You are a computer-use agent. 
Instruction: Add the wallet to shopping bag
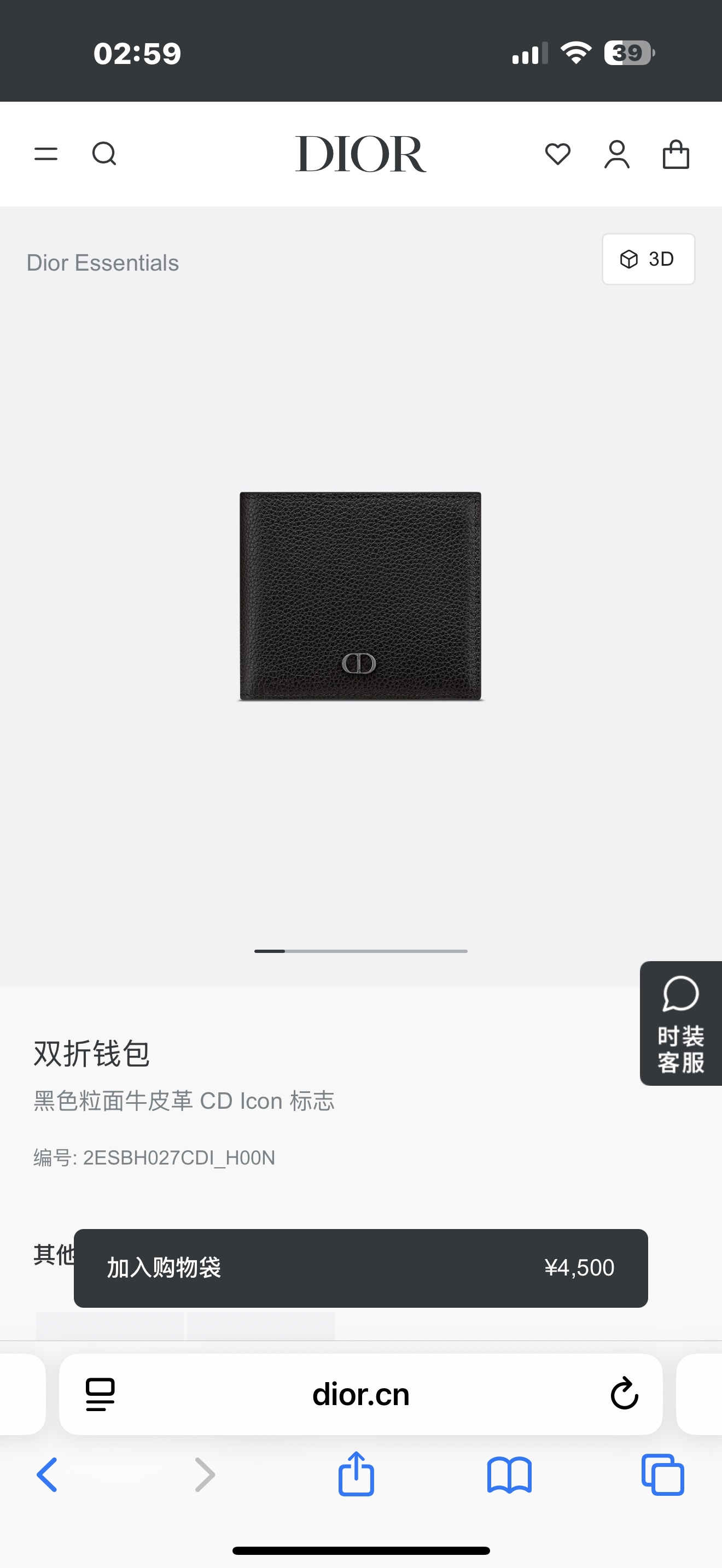coord(360,1268)
